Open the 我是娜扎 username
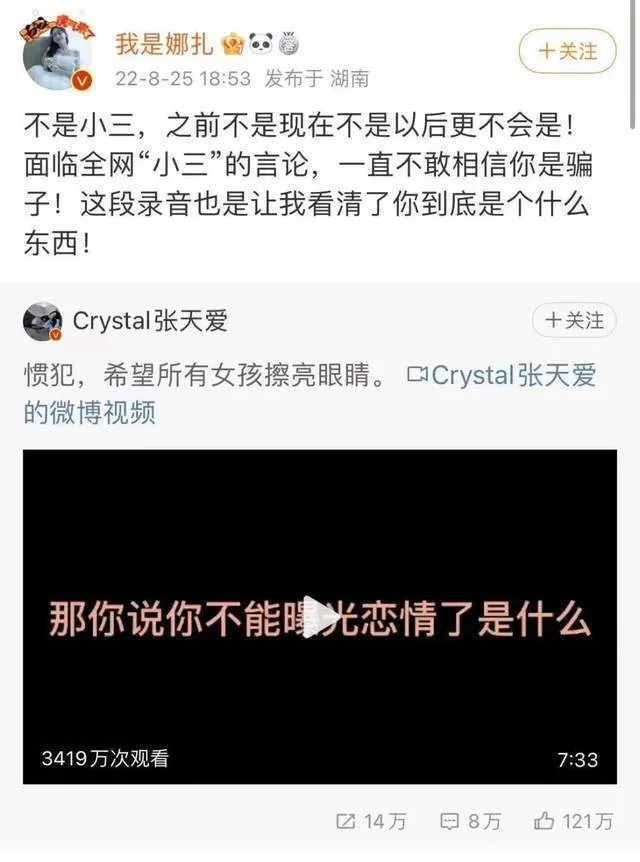Image resolution: width=640 pixels, height=862 pixels. 157,44
